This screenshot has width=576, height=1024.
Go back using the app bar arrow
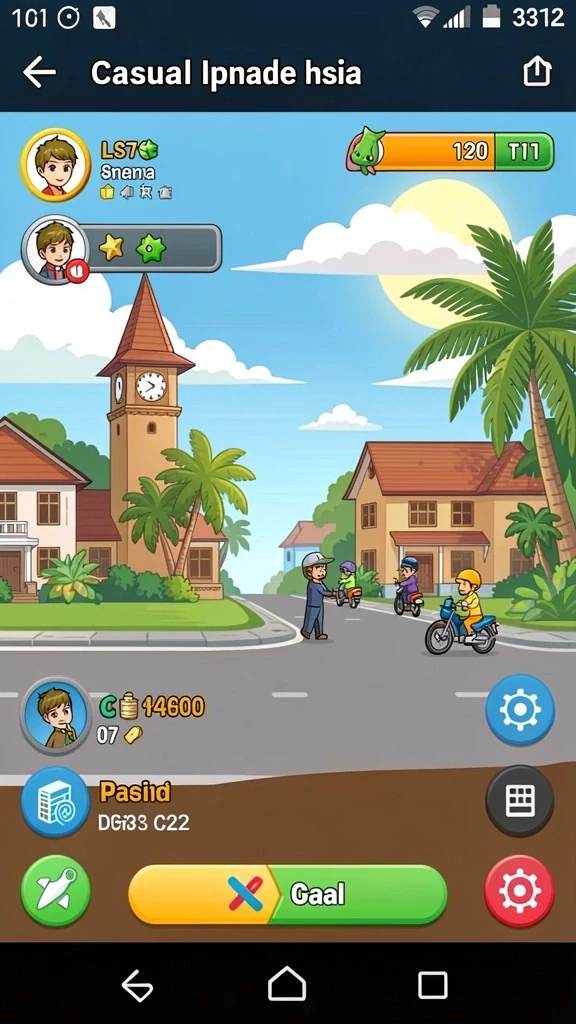(x=39, y=72)
